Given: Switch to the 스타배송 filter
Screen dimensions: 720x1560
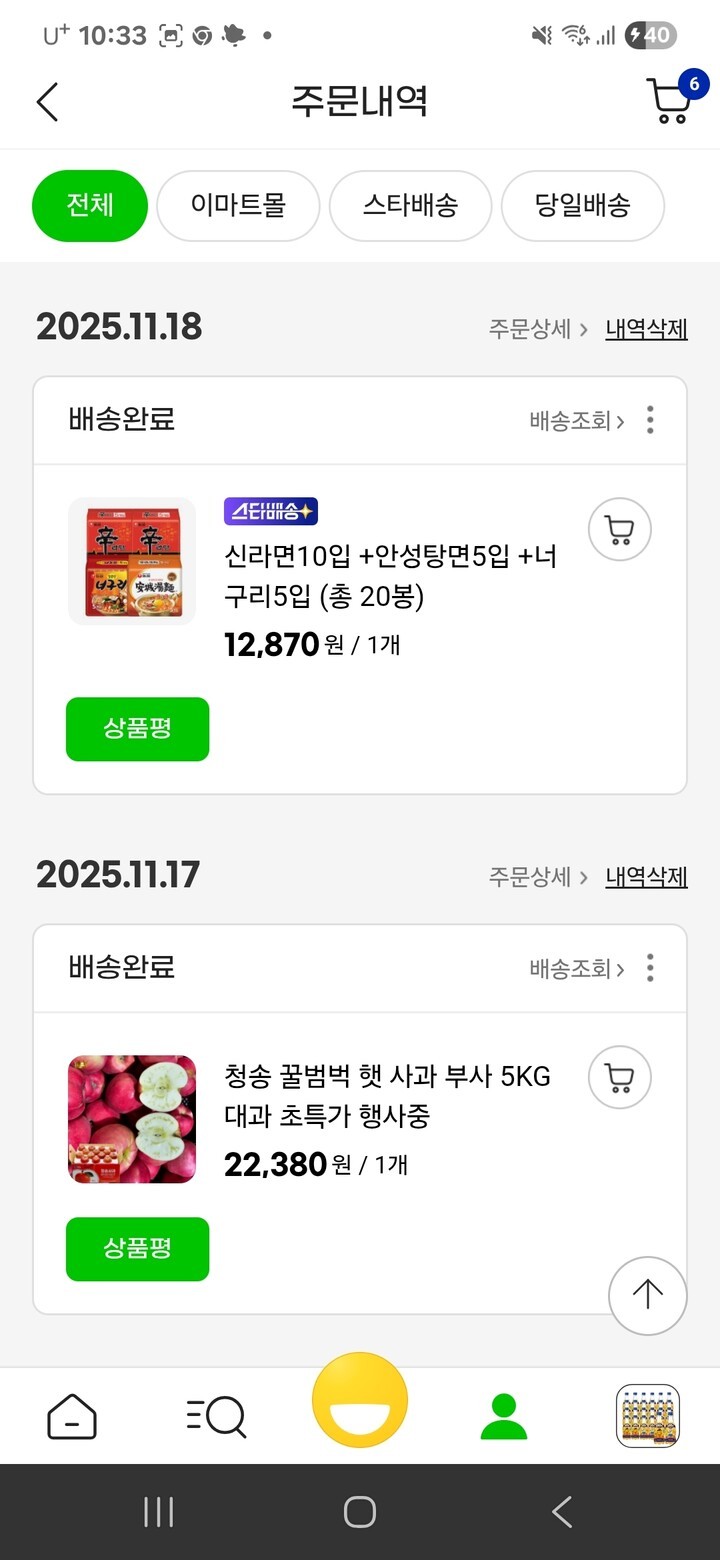Looking at the screenshot, I should (x=410, y=206).
